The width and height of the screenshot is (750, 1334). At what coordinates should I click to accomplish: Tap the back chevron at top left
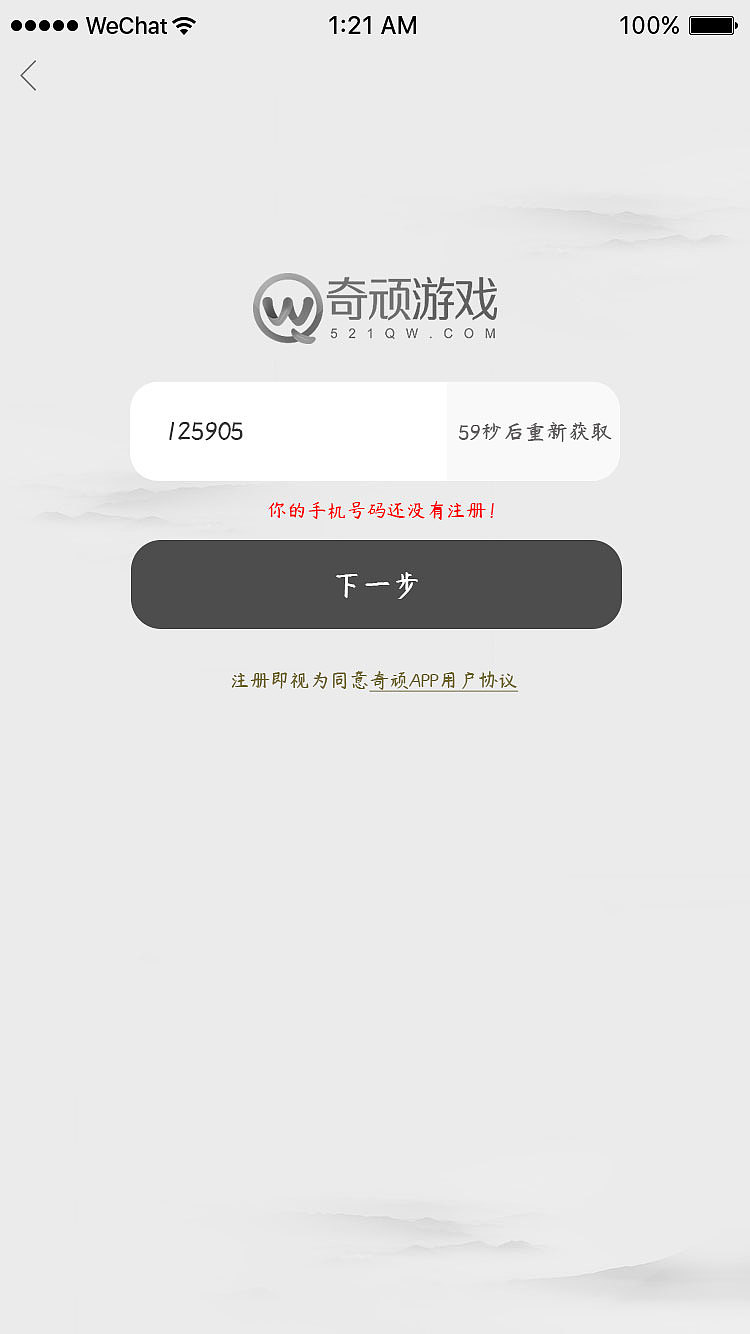28,75
